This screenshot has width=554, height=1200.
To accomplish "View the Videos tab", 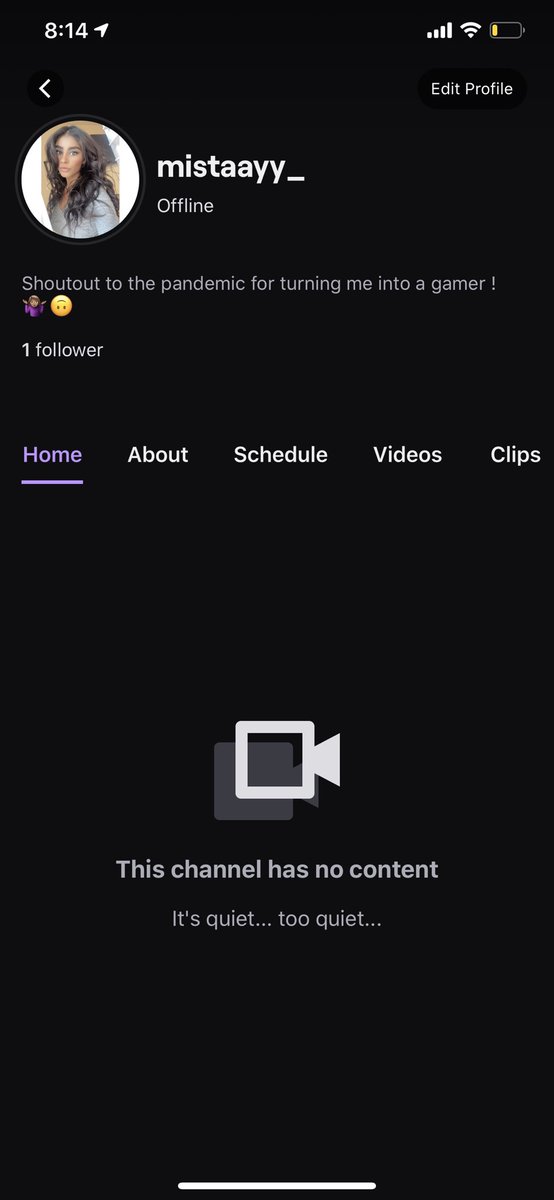I will pos(407,454).
